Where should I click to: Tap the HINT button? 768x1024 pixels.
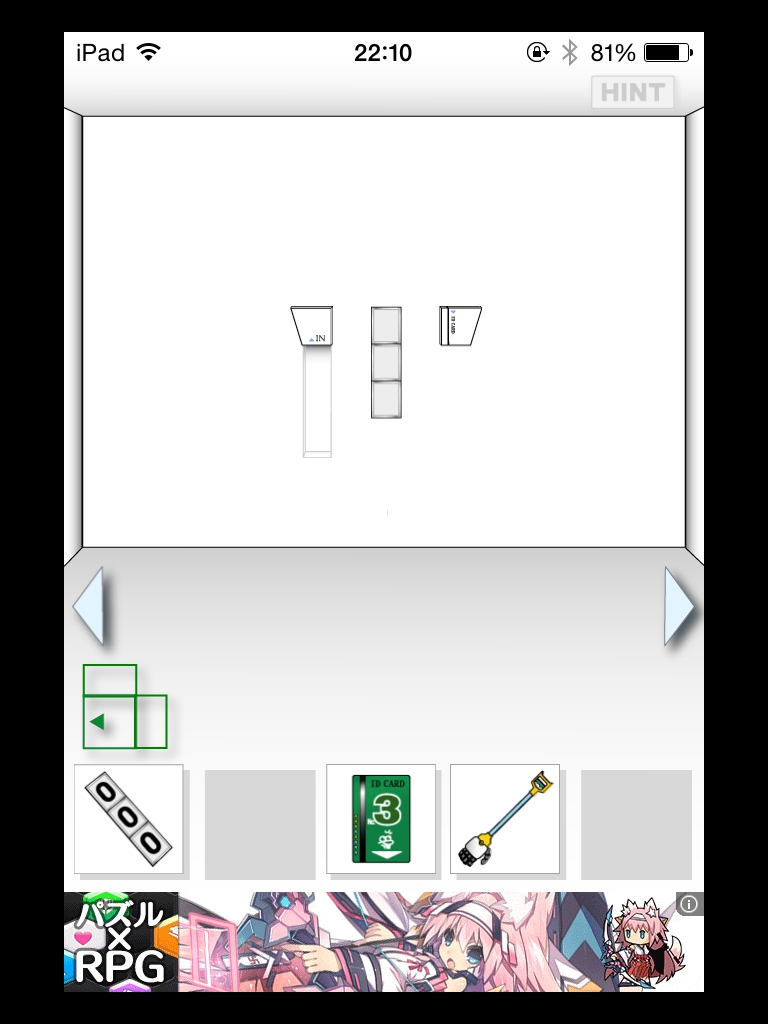coord(633,93)
